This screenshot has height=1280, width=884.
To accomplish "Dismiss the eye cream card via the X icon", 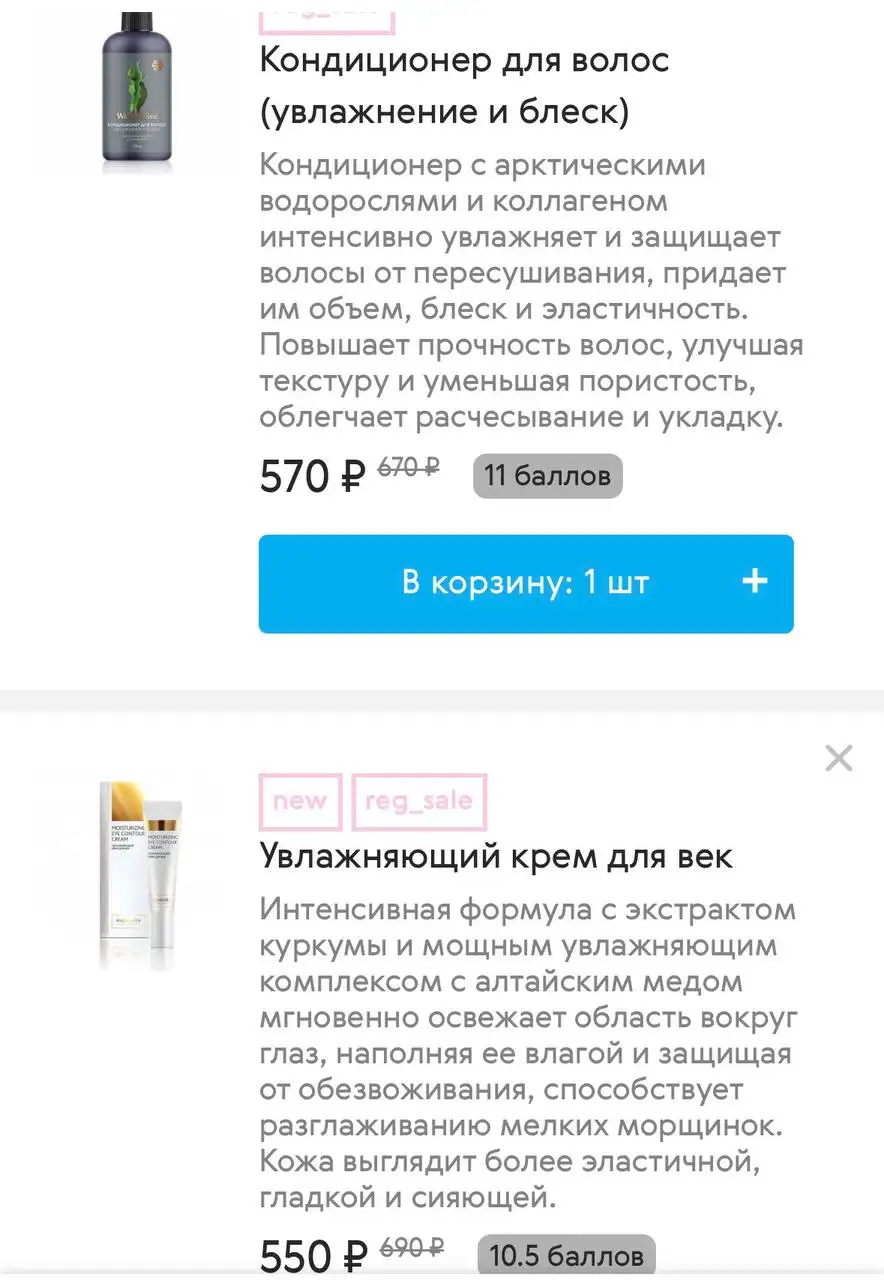I will [x=838, y=758].
